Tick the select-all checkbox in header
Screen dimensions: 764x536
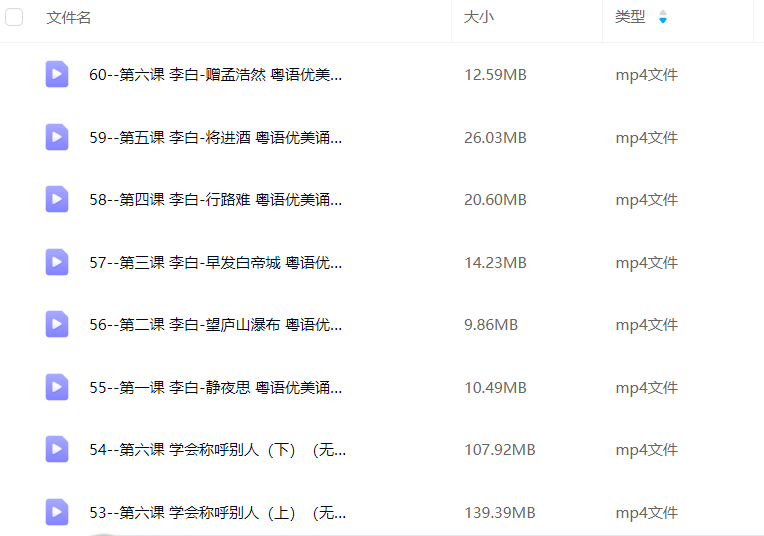coord(14,17)
